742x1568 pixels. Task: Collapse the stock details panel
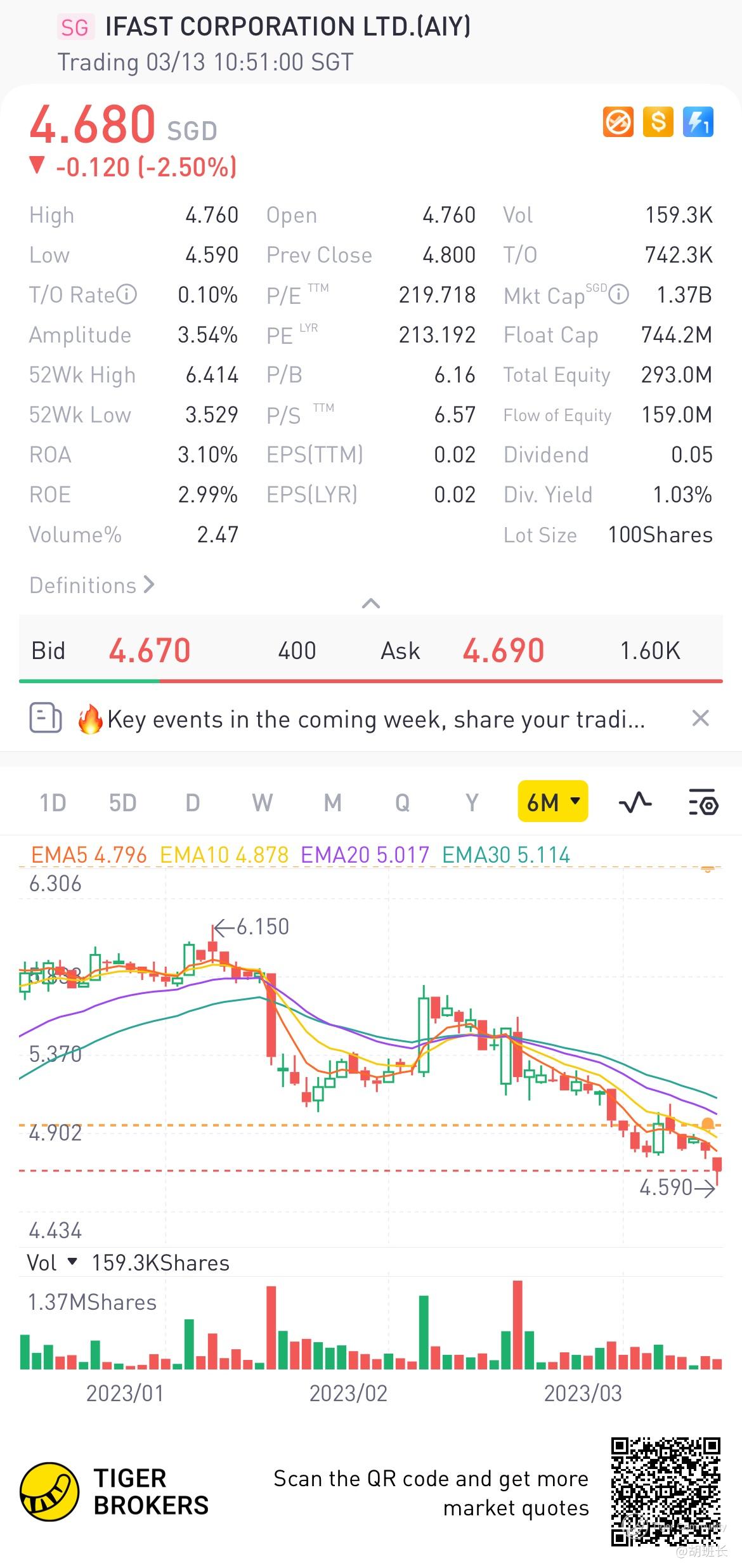(370, 603)
